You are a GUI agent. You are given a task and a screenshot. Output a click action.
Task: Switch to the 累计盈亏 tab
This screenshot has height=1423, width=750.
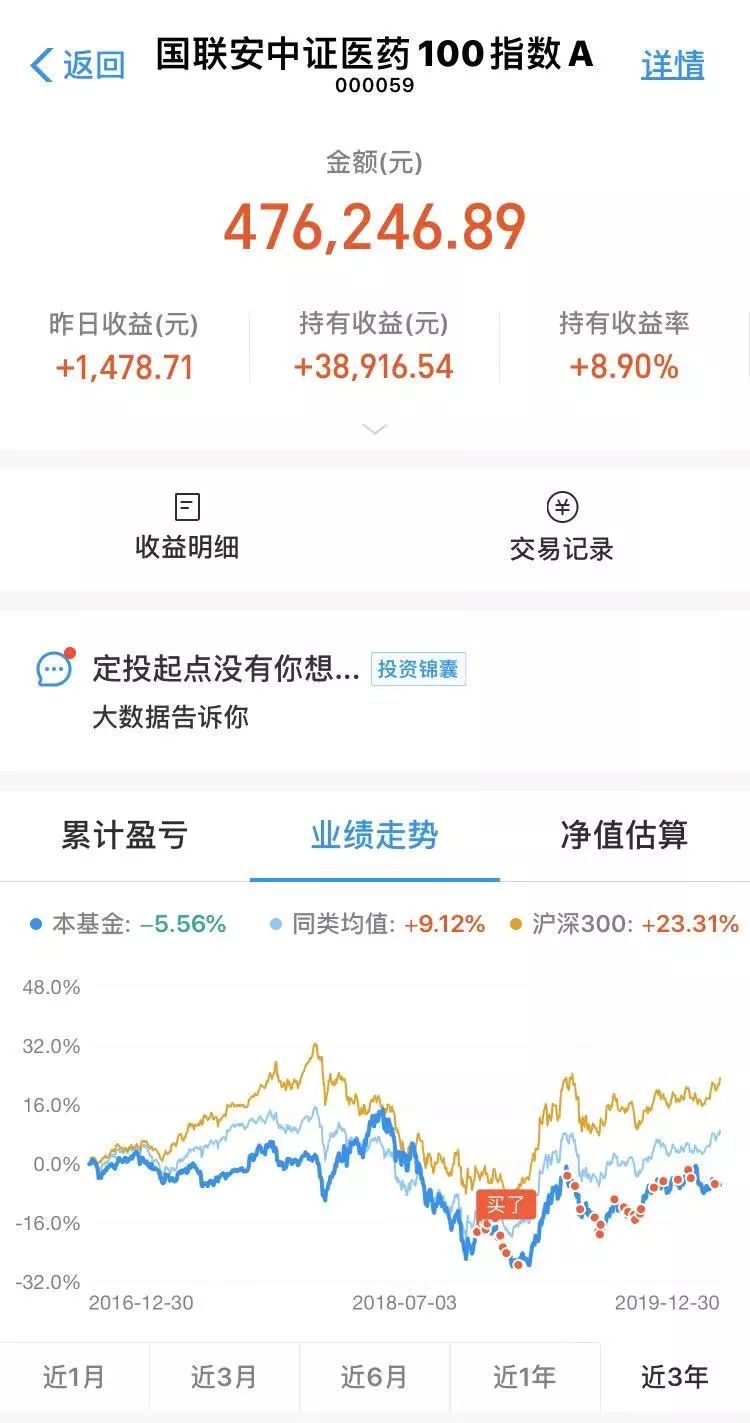point(124,835)
